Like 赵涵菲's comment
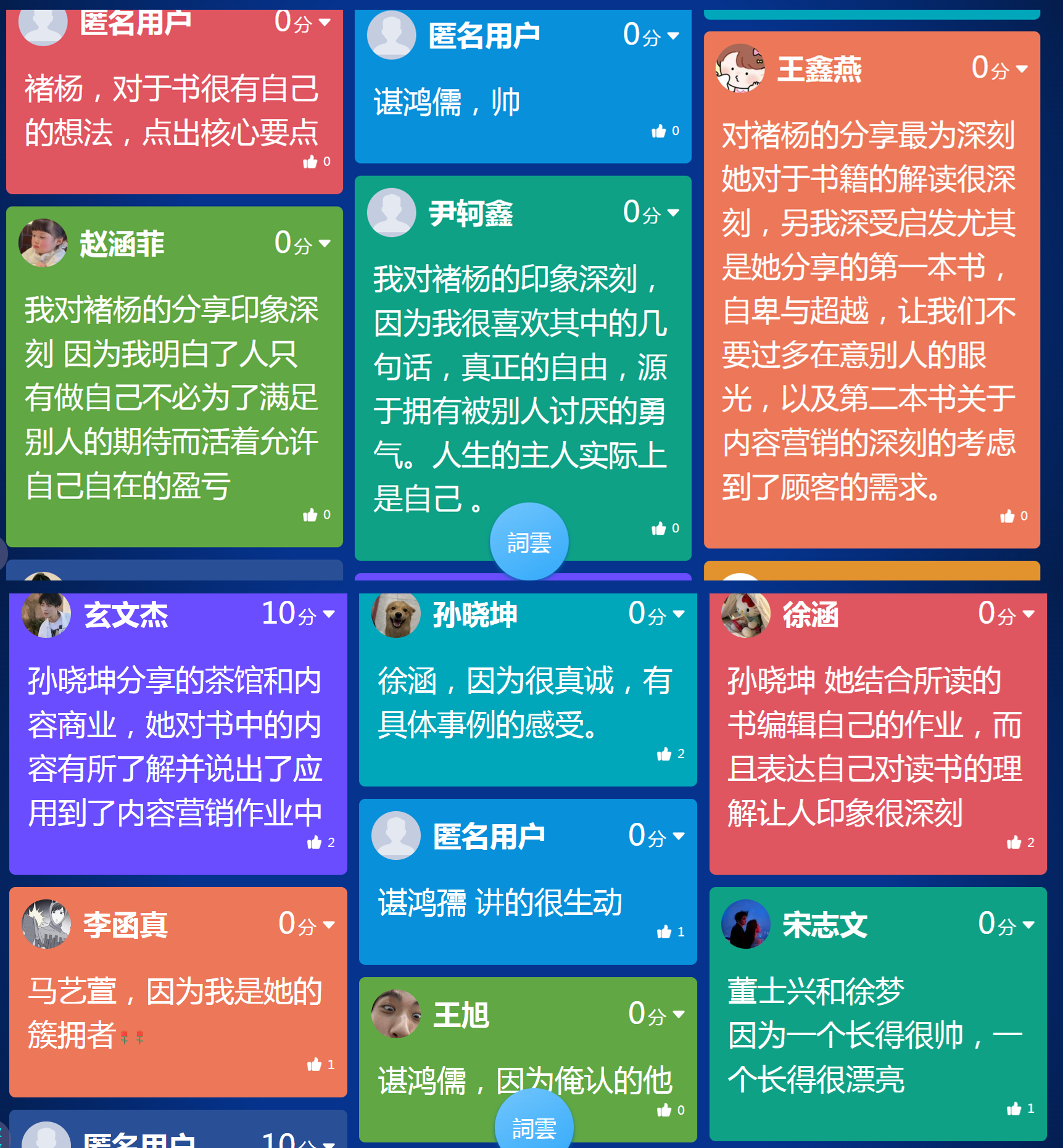The width and height of the screenshot is (1063, 1148). pos(310,515)
